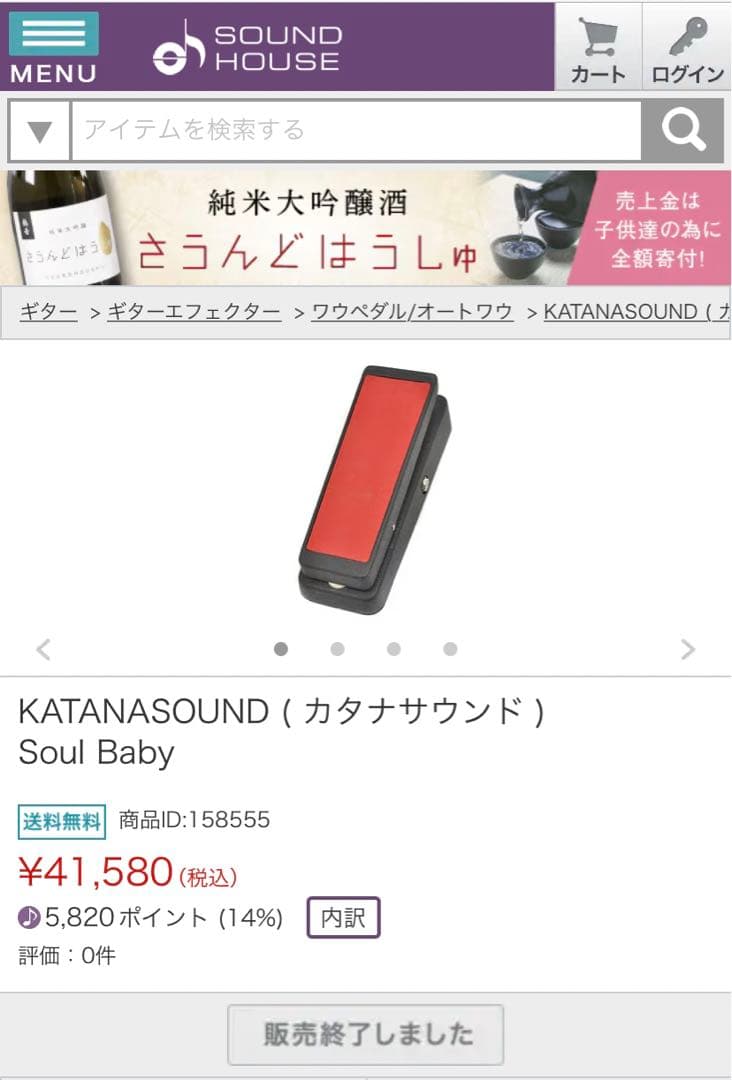
Task: Click the item search input field
Action: pyautogui.click(x=350, y=129)
